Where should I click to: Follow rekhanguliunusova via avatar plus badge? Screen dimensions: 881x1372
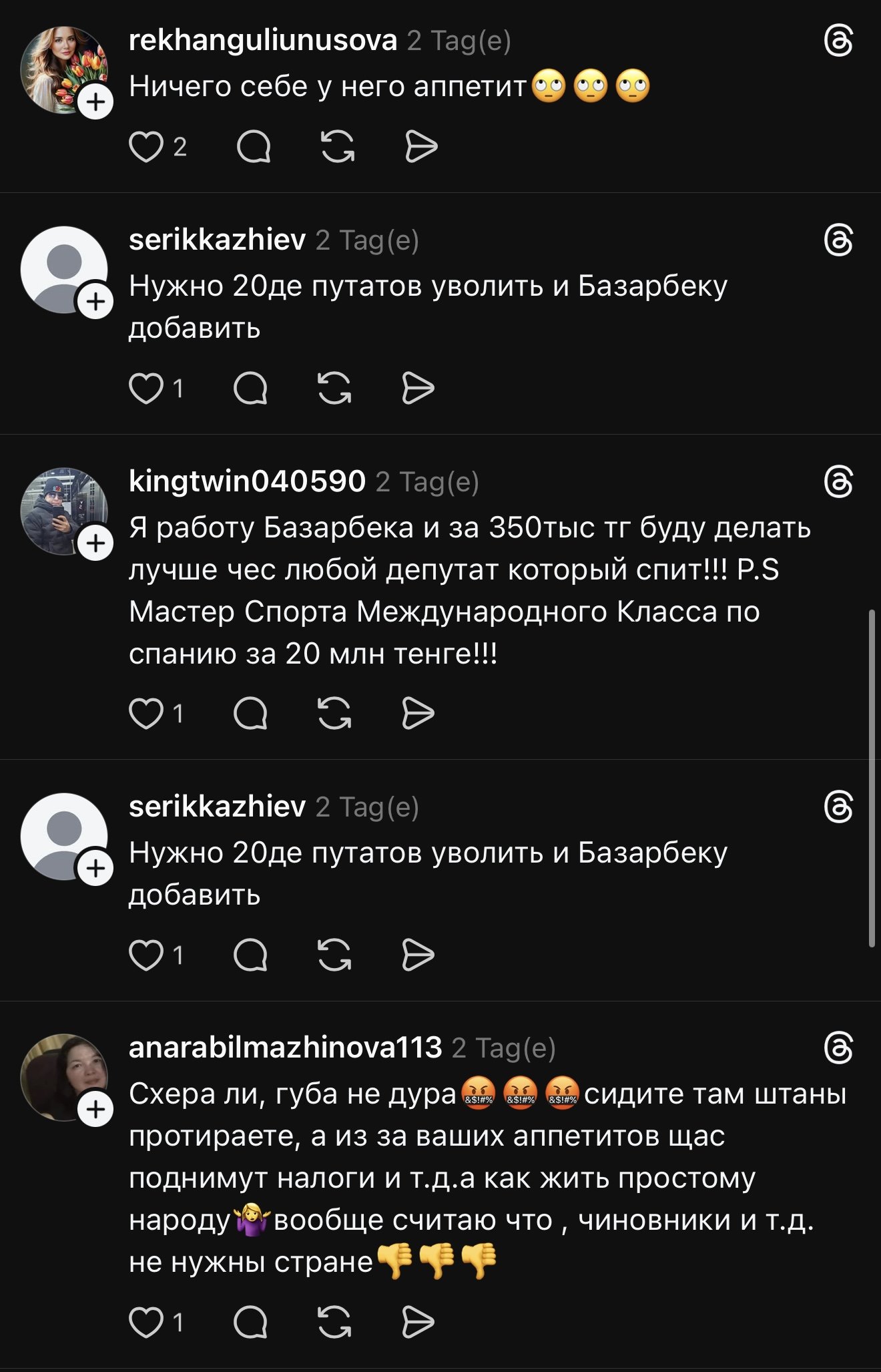[96, 102]
